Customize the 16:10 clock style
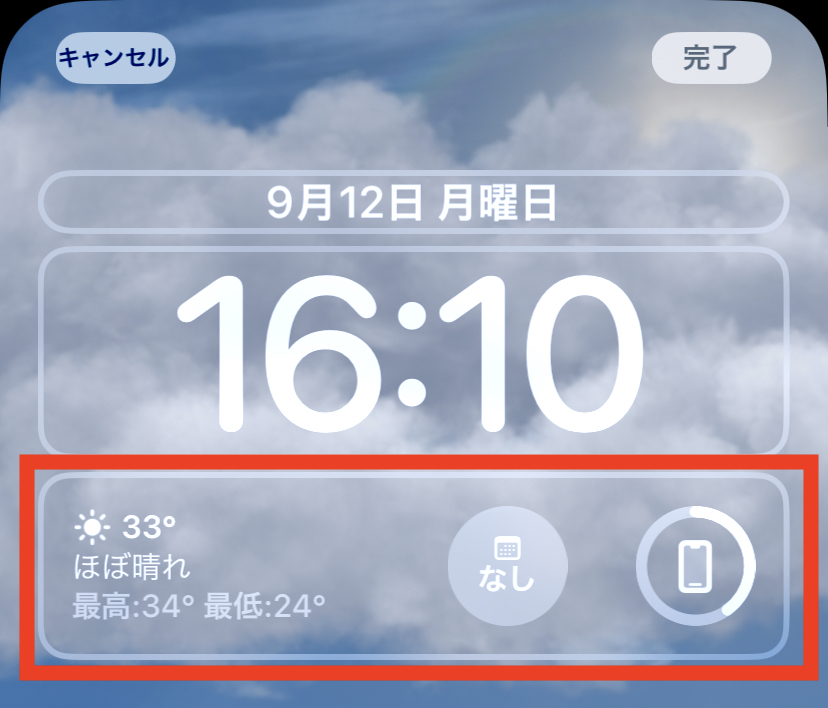This screenshot has width=828, height=708. click(x=413, y=350)
